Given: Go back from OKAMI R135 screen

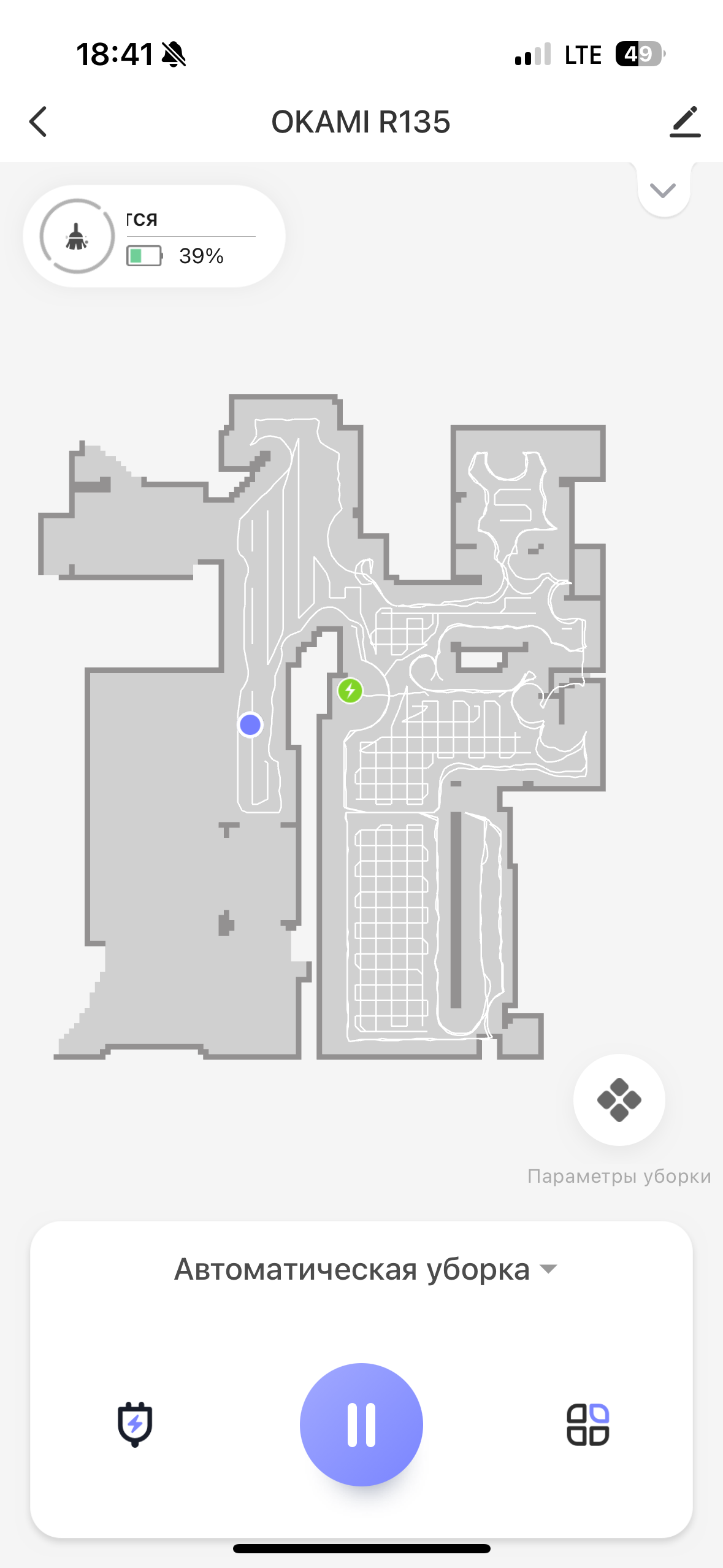Looking at the screenshot, I should [39, 121].
